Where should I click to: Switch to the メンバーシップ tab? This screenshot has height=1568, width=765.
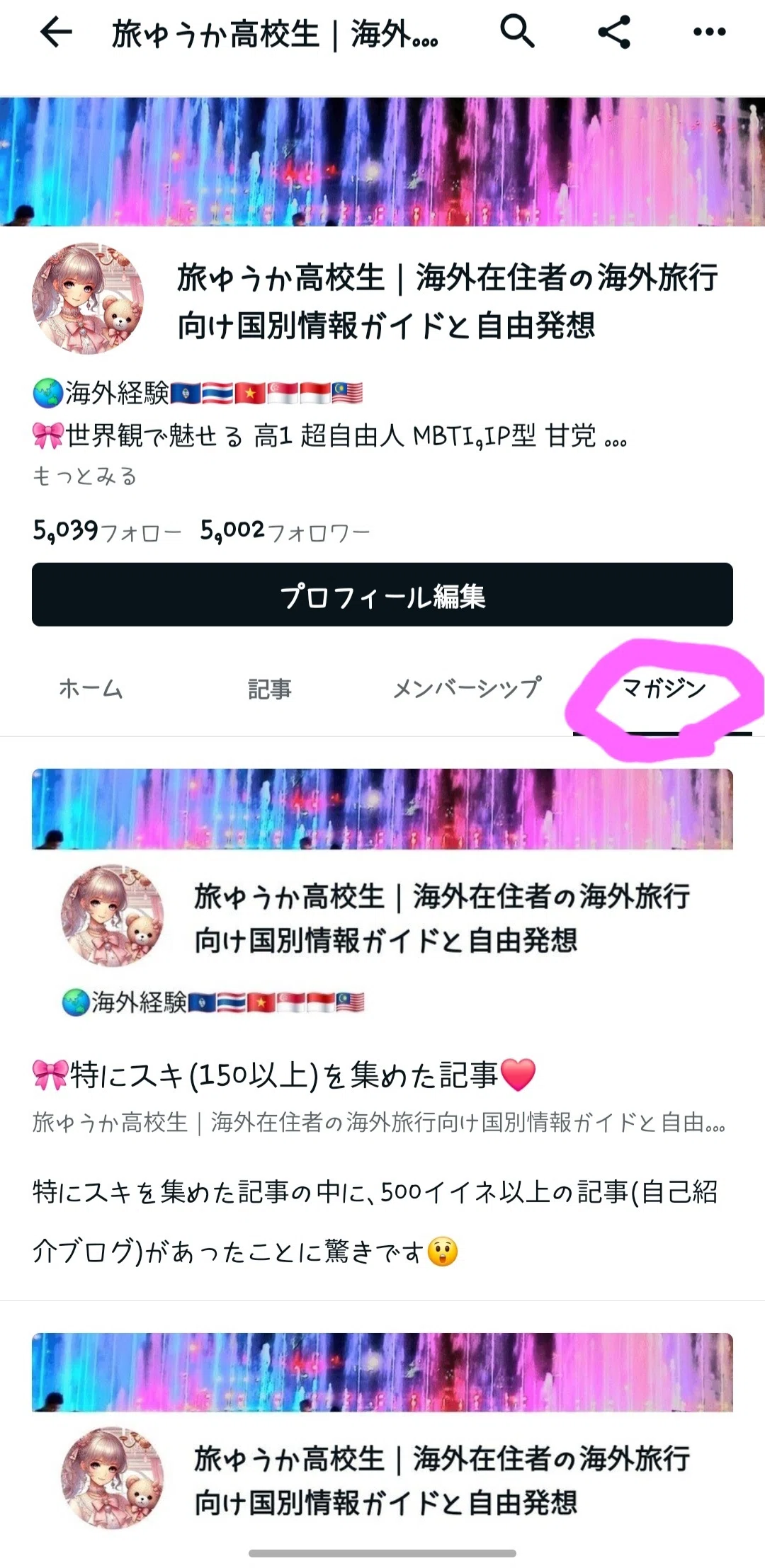pyautogui.click(x=467, y=688)
